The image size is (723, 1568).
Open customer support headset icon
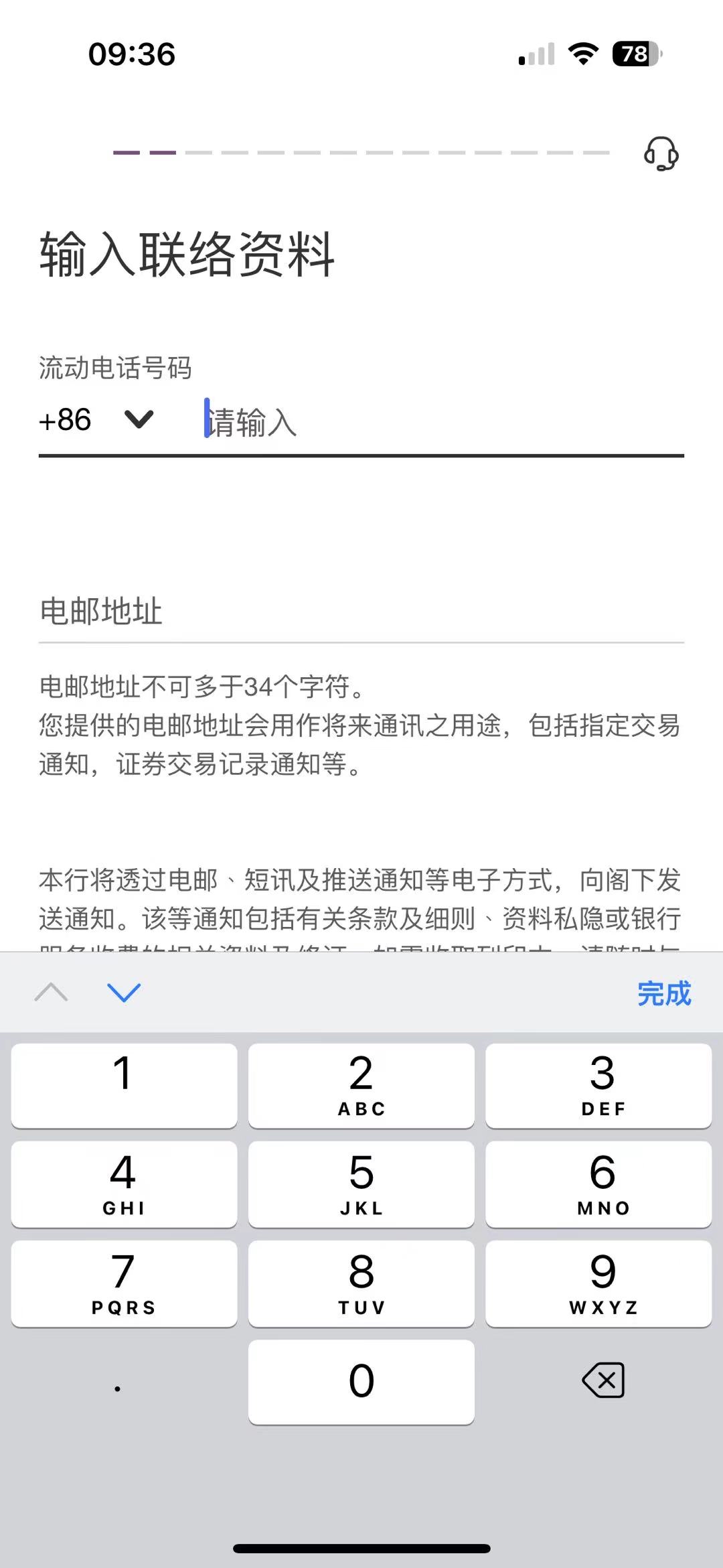coord(661,153)
